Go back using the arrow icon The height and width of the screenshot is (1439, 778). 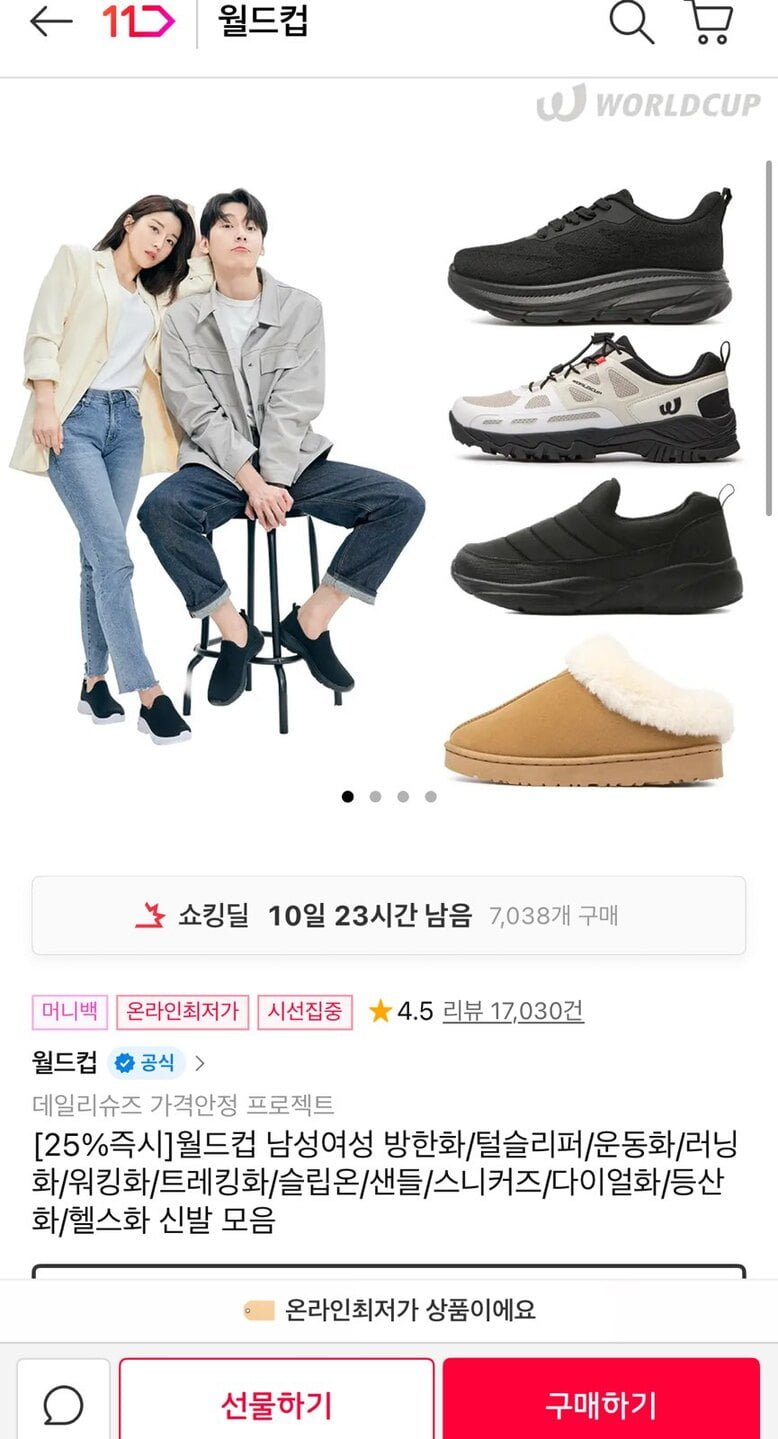point(51,22)
